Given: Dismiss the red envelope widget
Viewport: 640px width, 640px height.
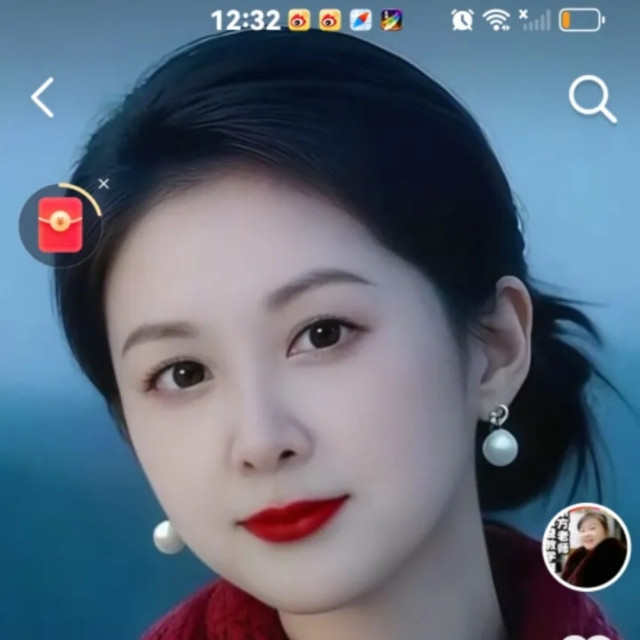Looking at the screenshot, I should (x=104, y=184).
